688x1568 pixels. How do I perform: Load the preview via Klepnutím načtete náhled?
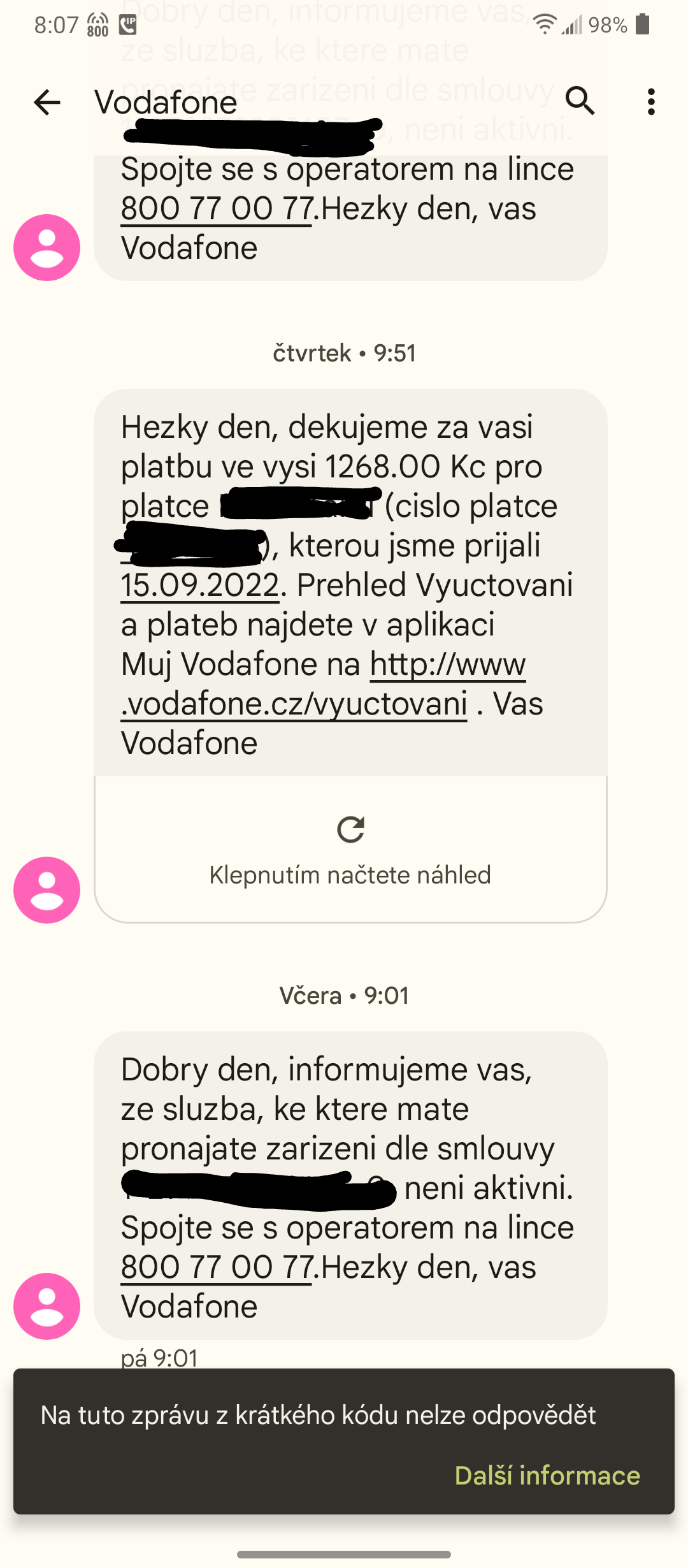(x=350, y=849)
